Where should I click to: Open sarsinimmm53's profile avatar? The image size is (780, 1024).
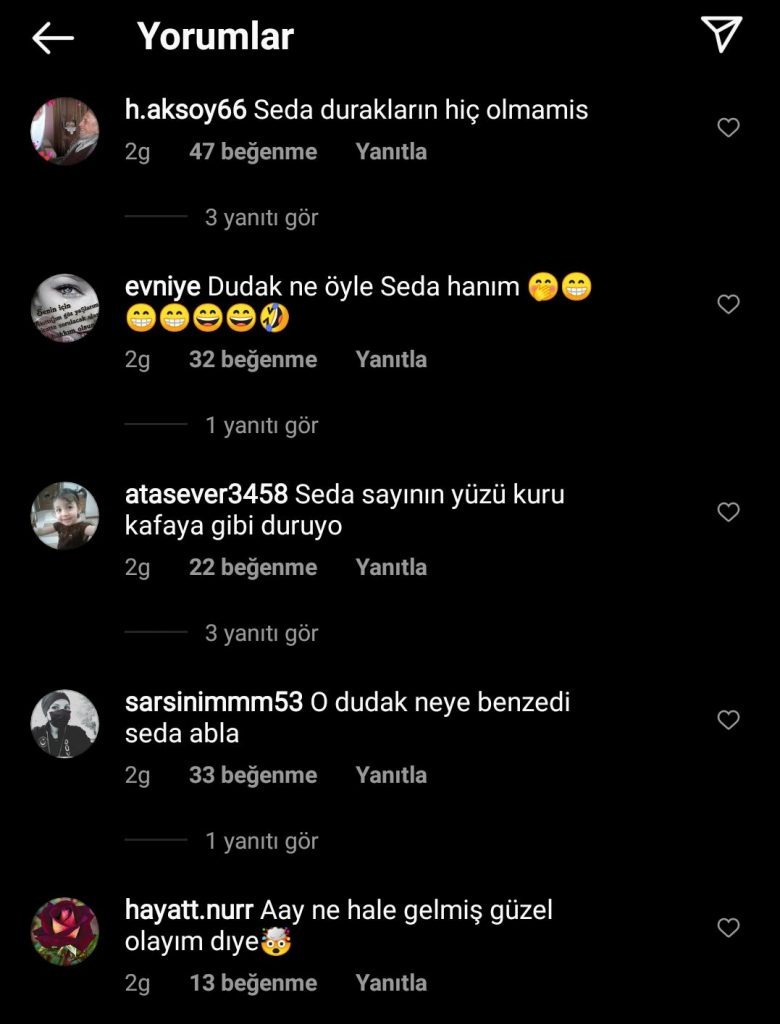tap(65, 723)
